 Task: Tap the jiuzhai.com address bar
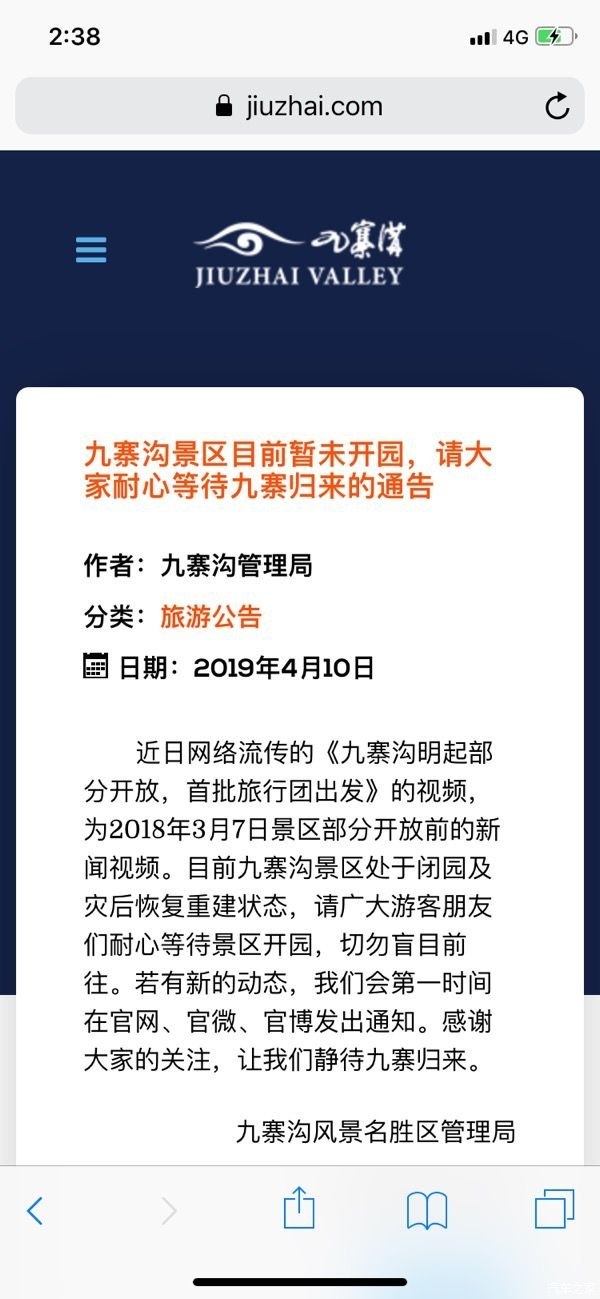pyautogui.click(x=298, y=106)
